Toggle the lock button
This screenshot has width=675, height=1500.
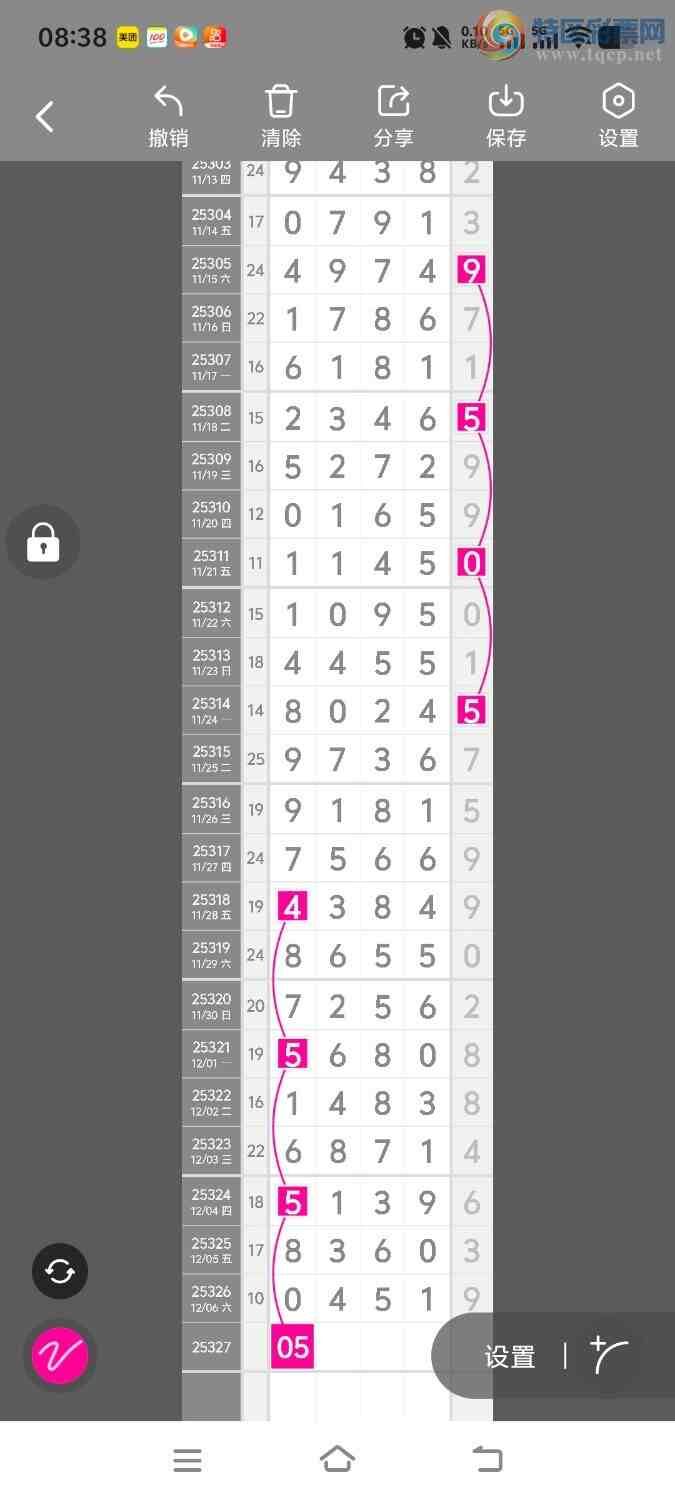coord(43,543)
